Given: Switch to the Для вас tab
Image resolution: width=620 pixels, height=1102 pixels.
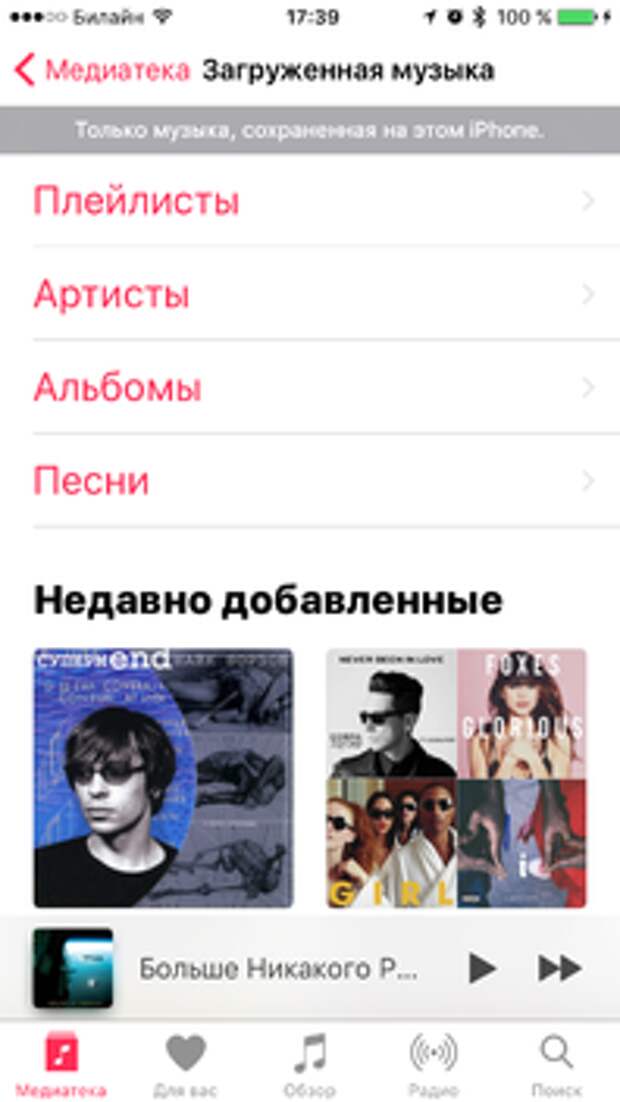Looking at the screenshot, I should pyautogui.click(x=186, y=1065).
